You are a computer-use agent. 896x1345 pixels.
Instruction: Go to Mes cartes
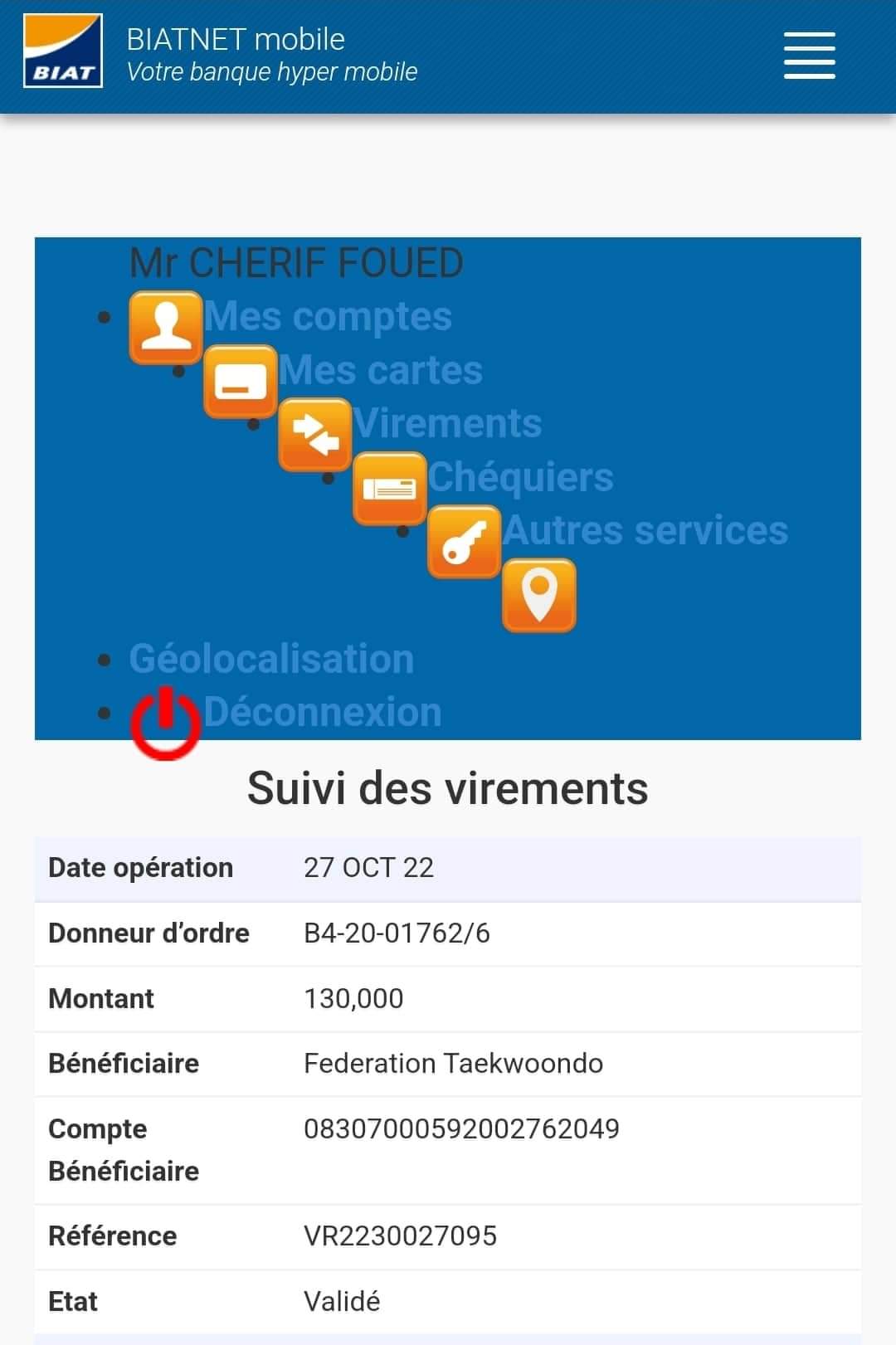(380, 370)
